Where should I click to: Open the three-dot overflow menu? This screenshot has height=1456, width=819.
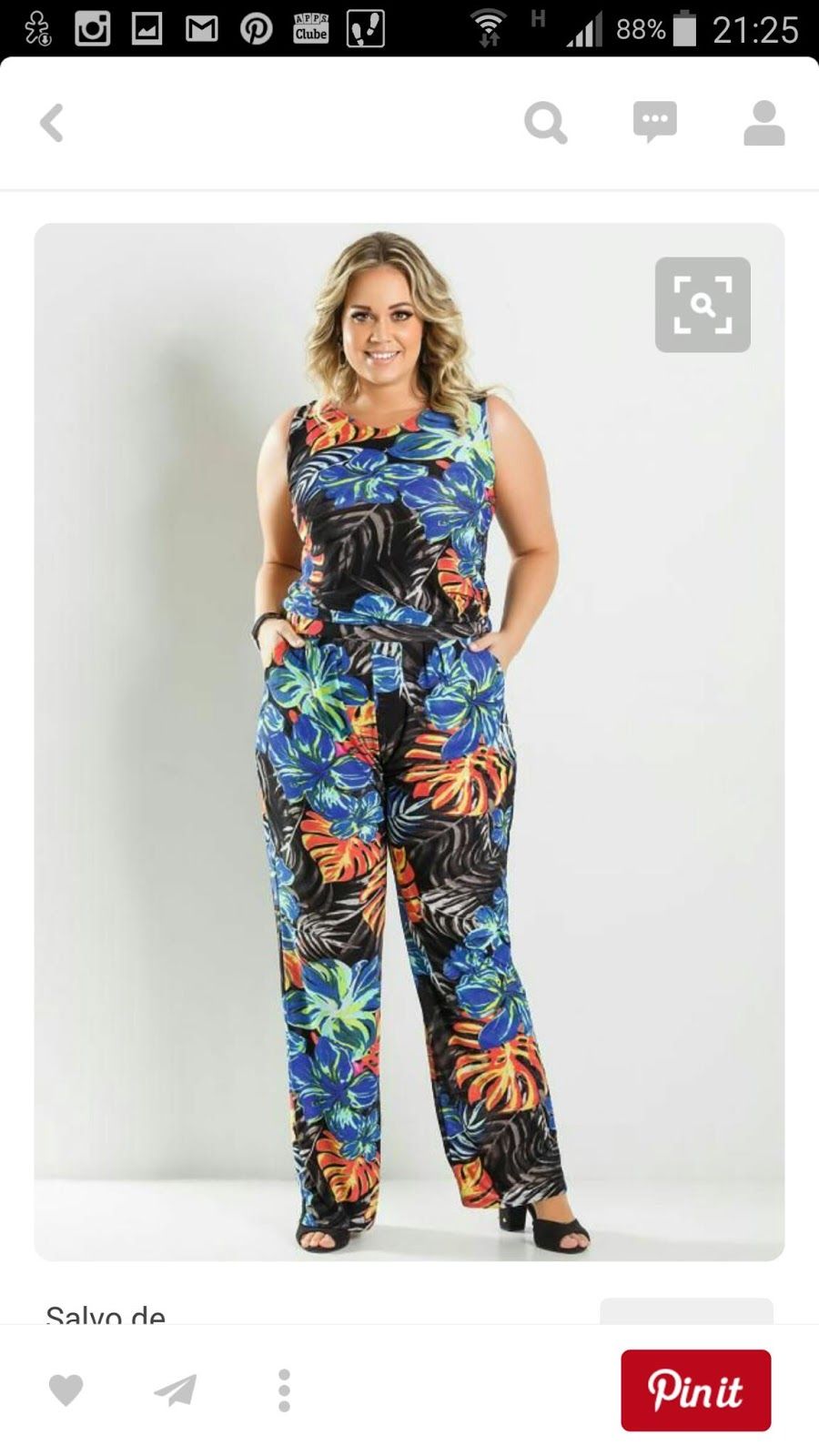click(x=284, y=1390)
